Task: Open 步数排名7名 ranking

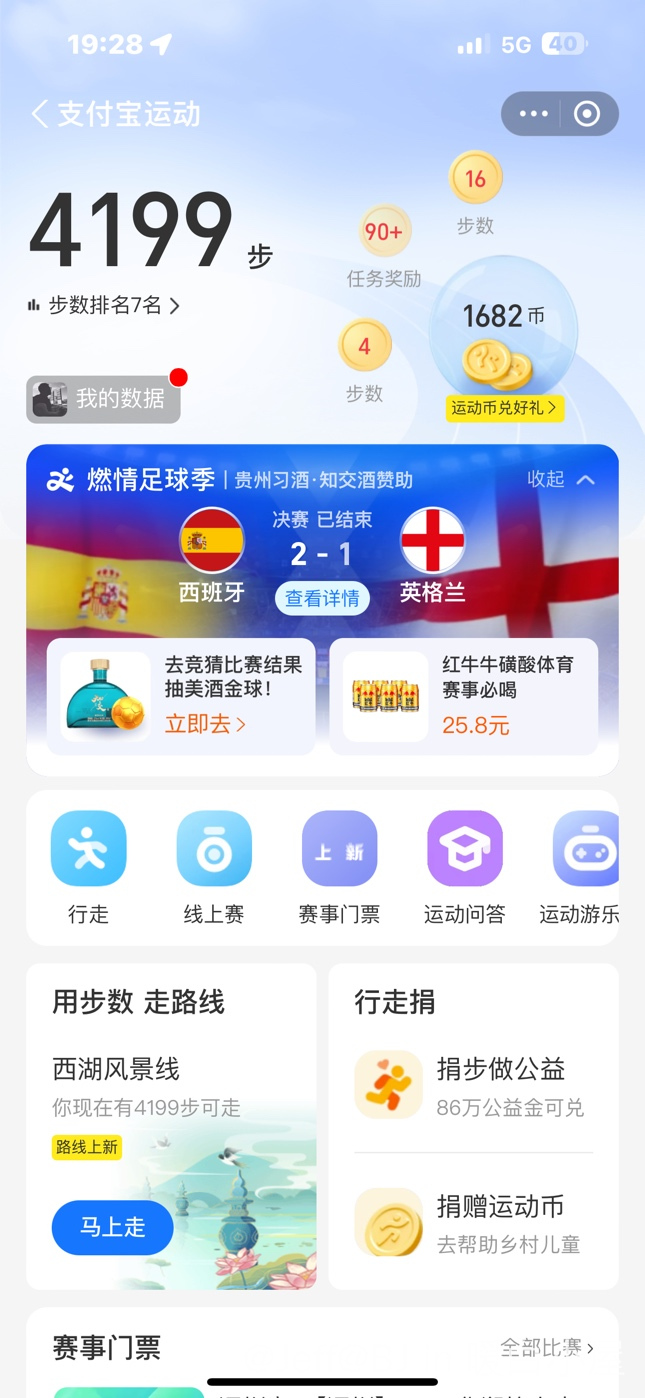Action: 104,306
